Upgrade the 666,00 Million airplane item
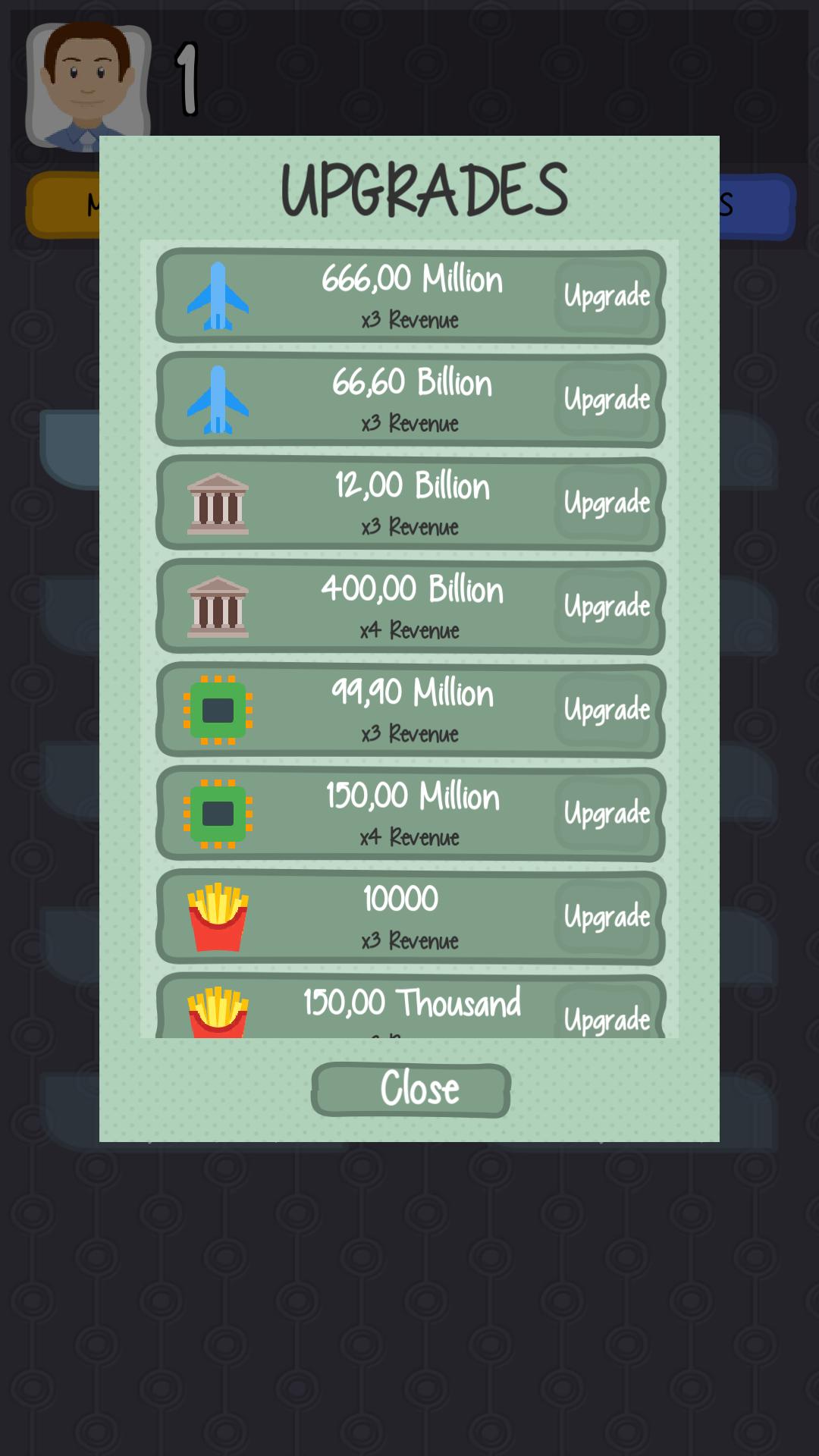Screen dimensions: 819x1456 tap(607, 297)
